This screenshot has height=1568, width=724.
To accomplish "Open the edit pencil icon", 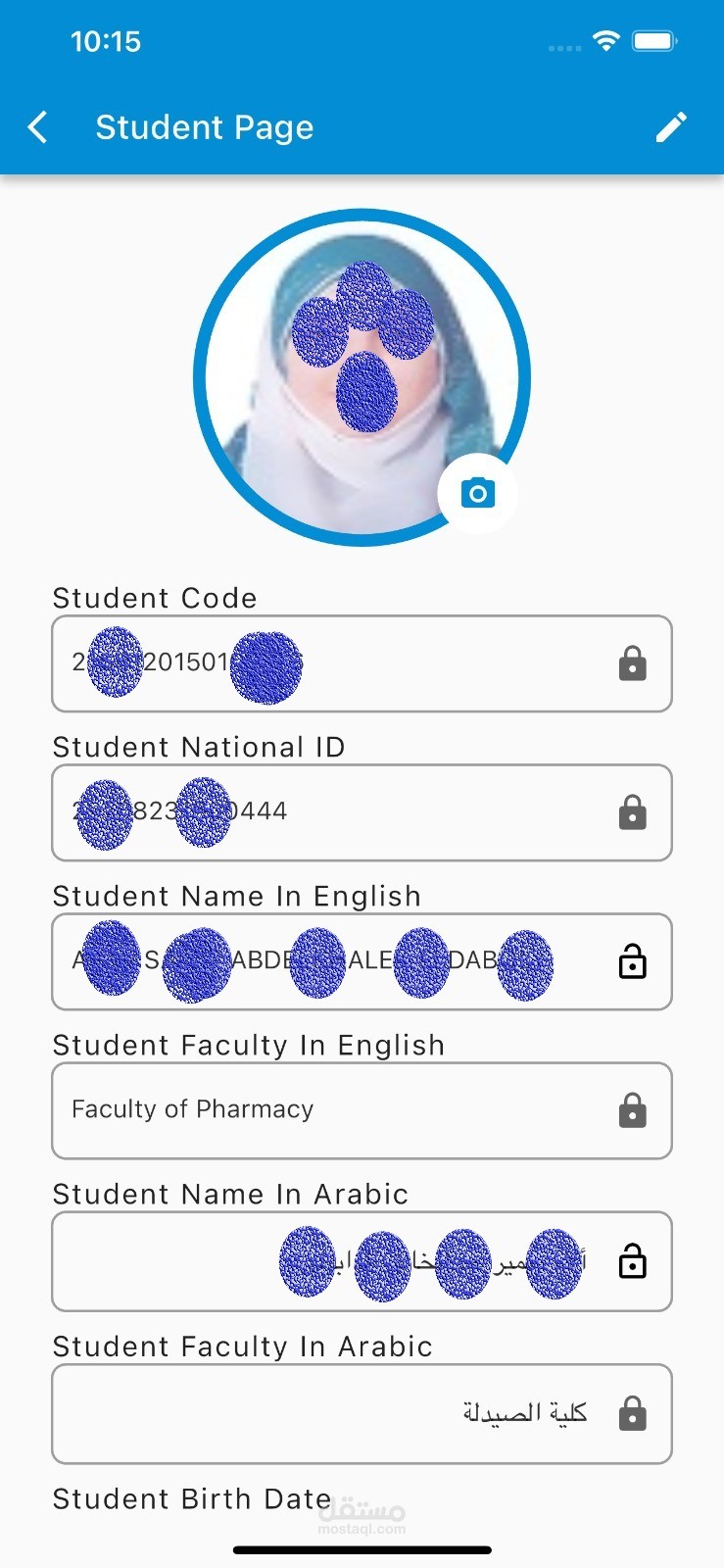I will tap(671, 127).
